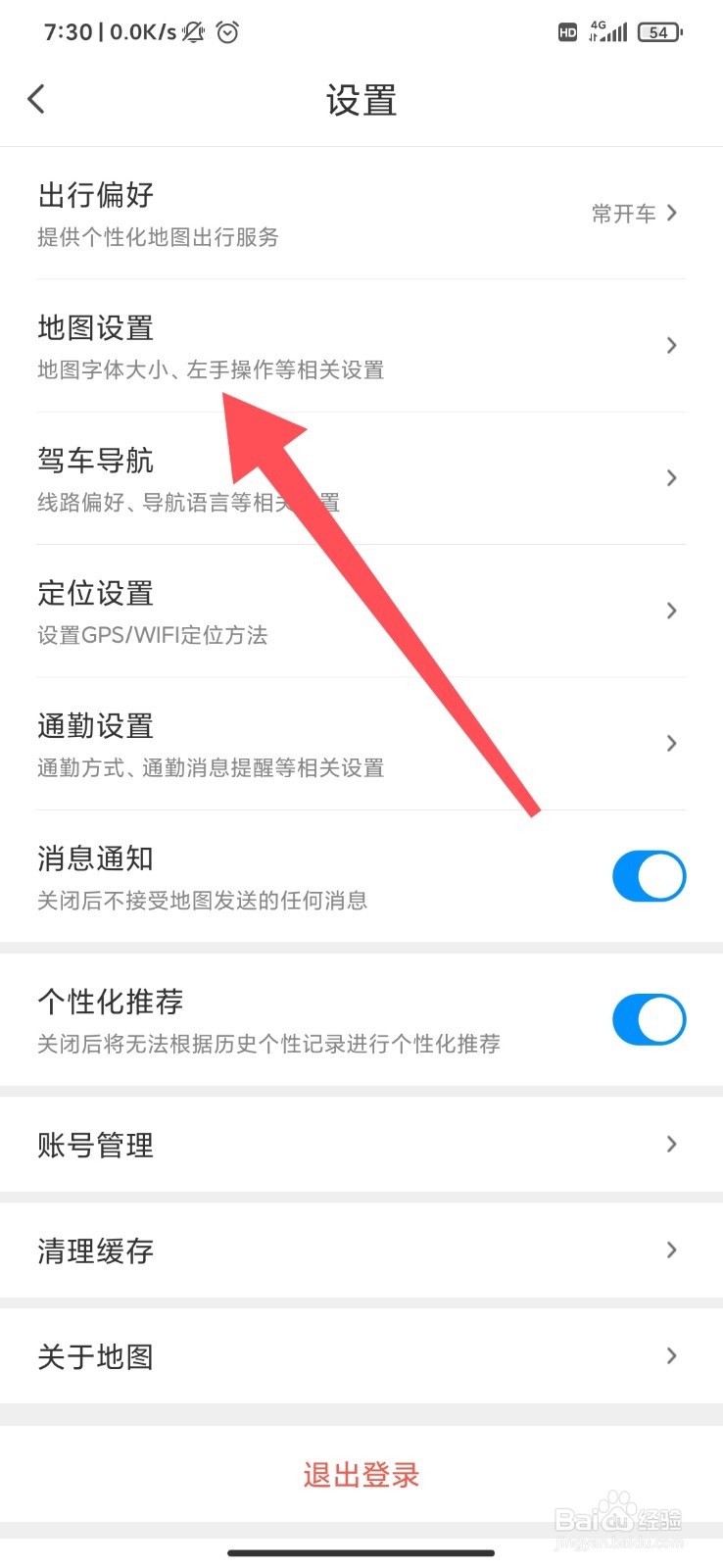Click the alarm clock icon in status bar
723x1568 pixels.
pos(227,32)
